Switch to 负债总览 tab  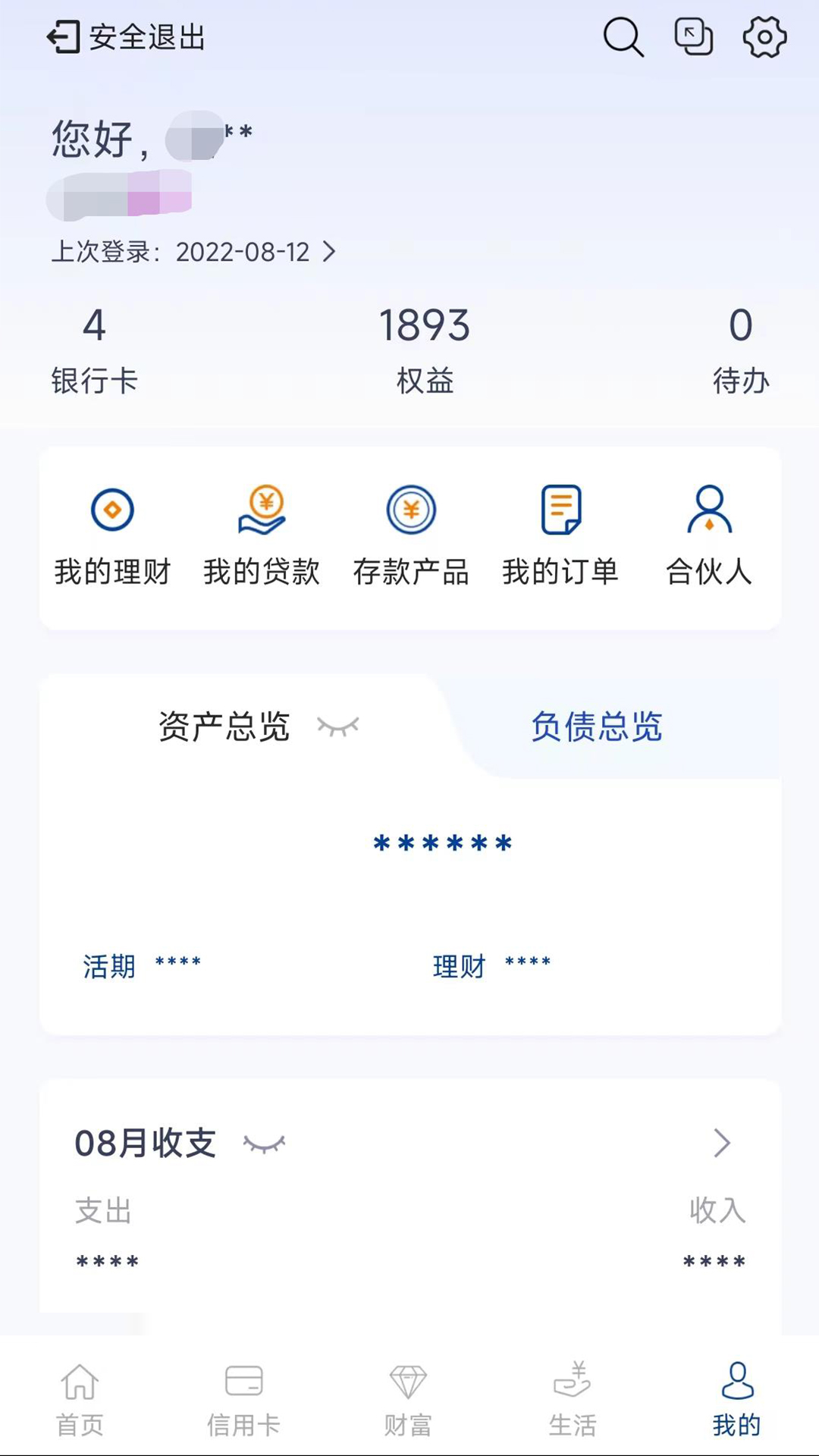[x=597, y=726]
